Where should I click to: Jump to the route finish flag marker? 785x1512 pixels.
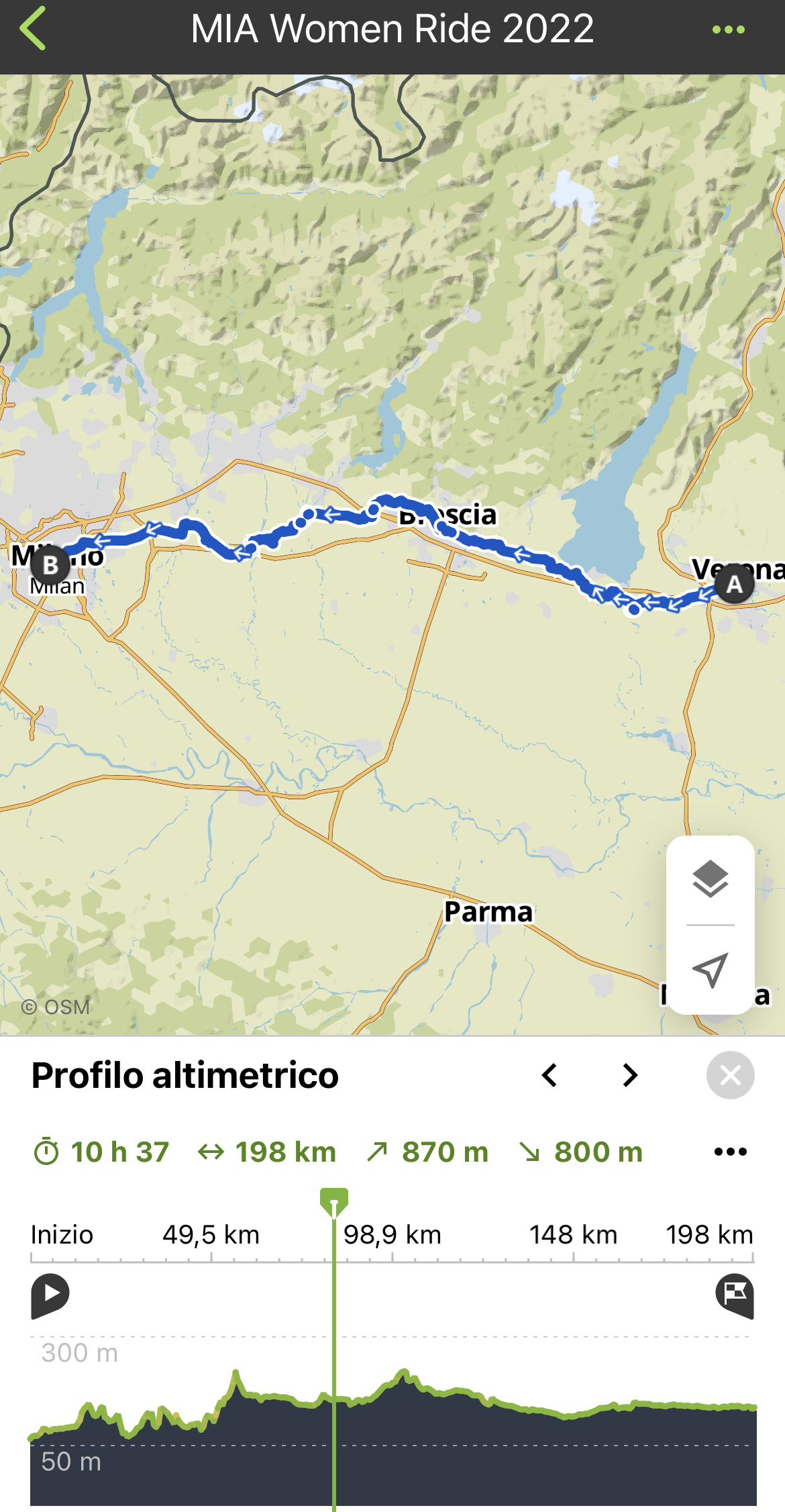pos(735,1295)
